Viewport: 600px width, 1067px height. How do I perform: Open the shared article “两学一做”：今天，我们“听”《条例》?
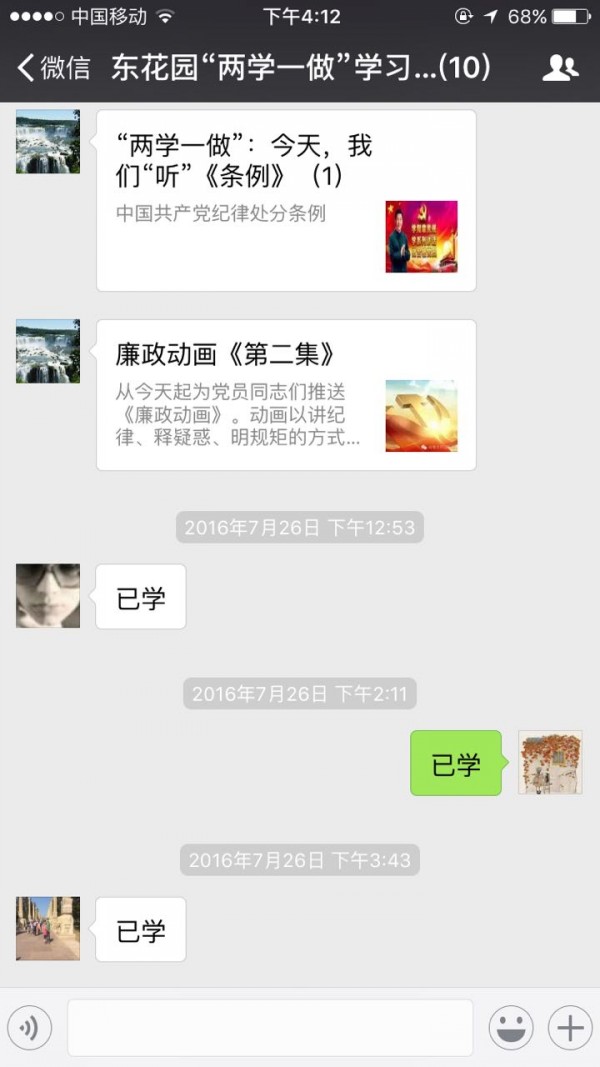[286, 200]
